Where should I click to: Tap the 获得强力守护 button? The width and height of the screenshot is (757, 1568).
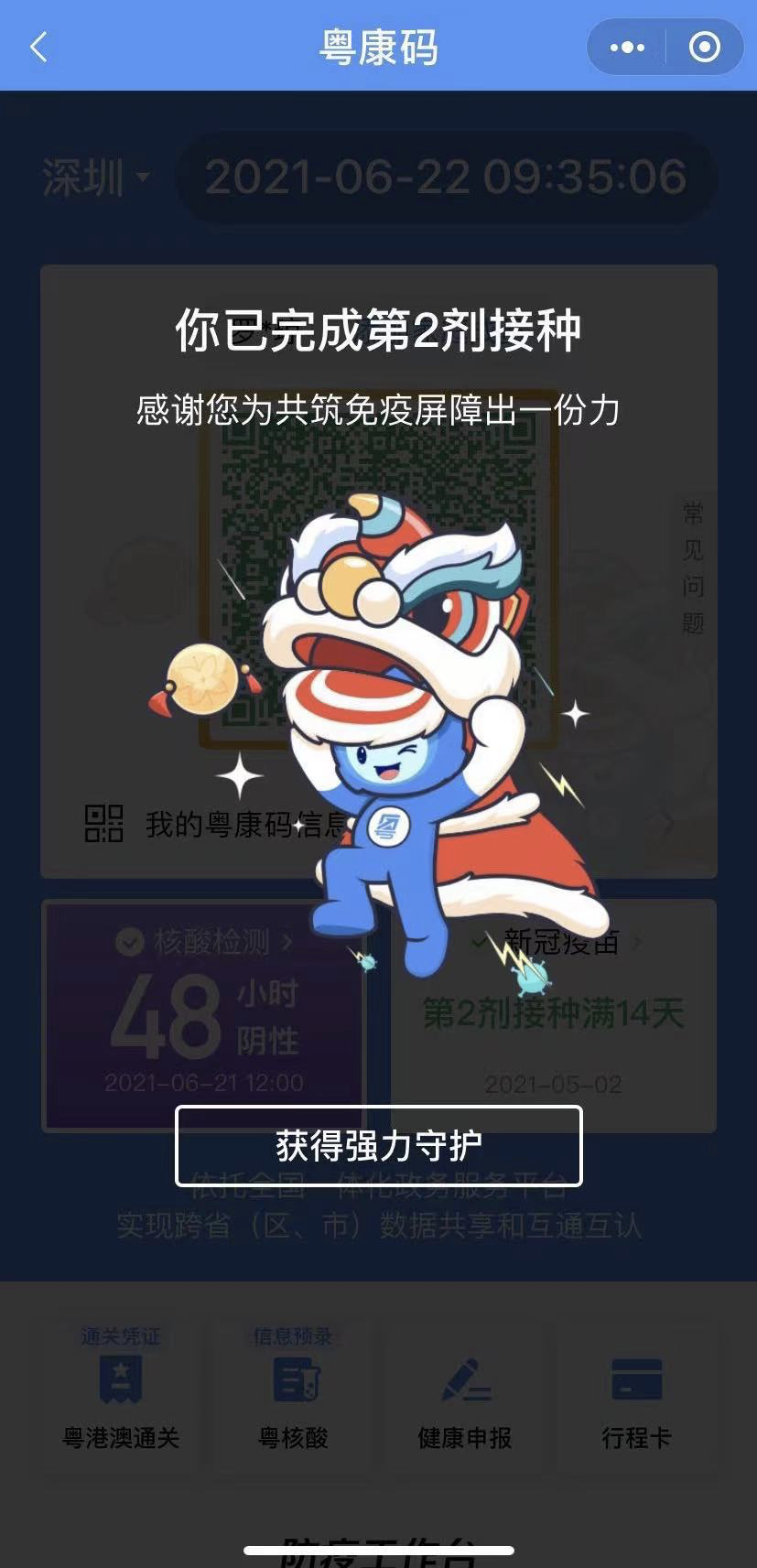[378, 1145]
